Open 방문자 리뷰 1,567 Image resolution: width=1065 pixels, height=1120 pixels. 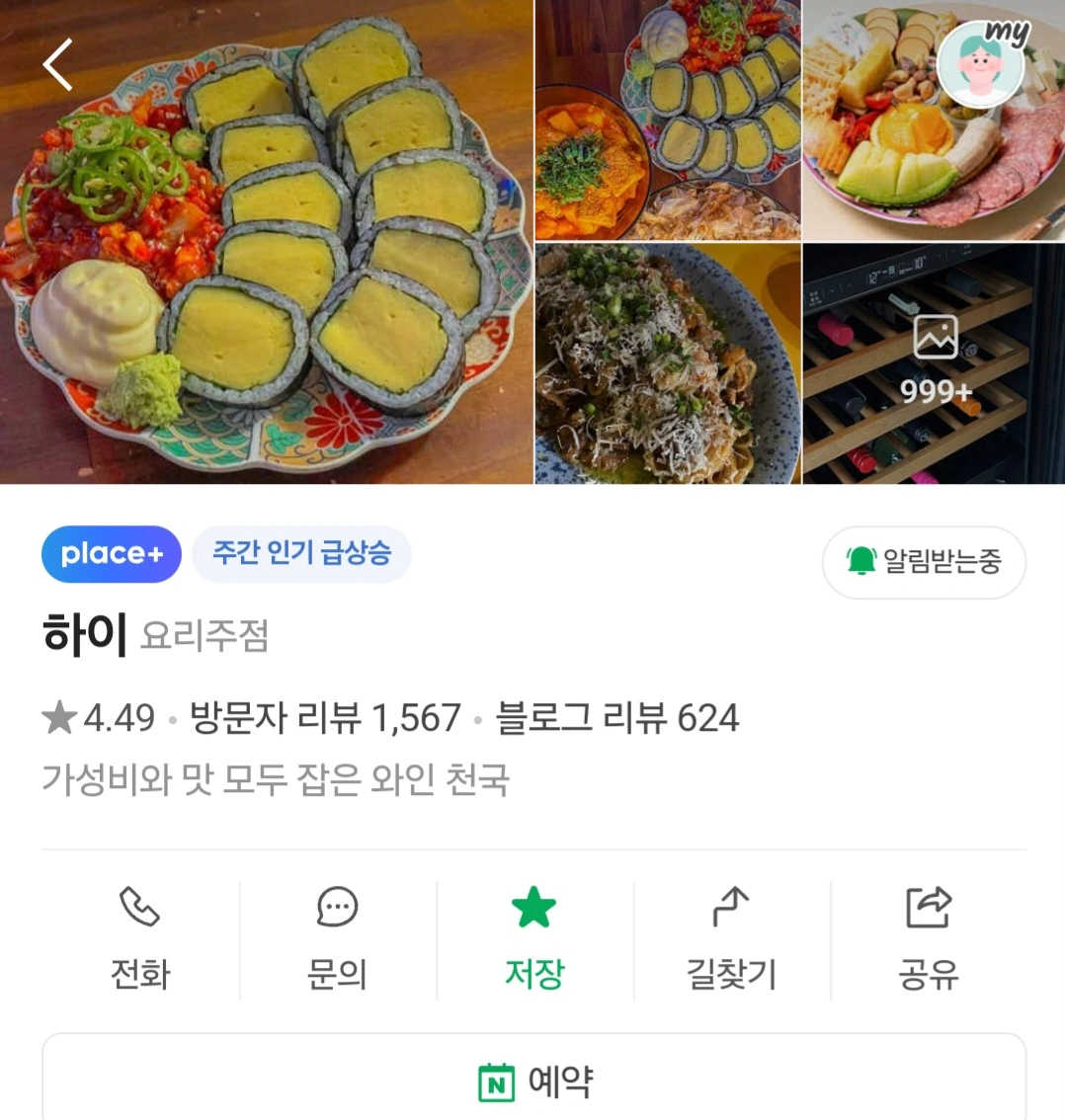[x=325, y=717]
